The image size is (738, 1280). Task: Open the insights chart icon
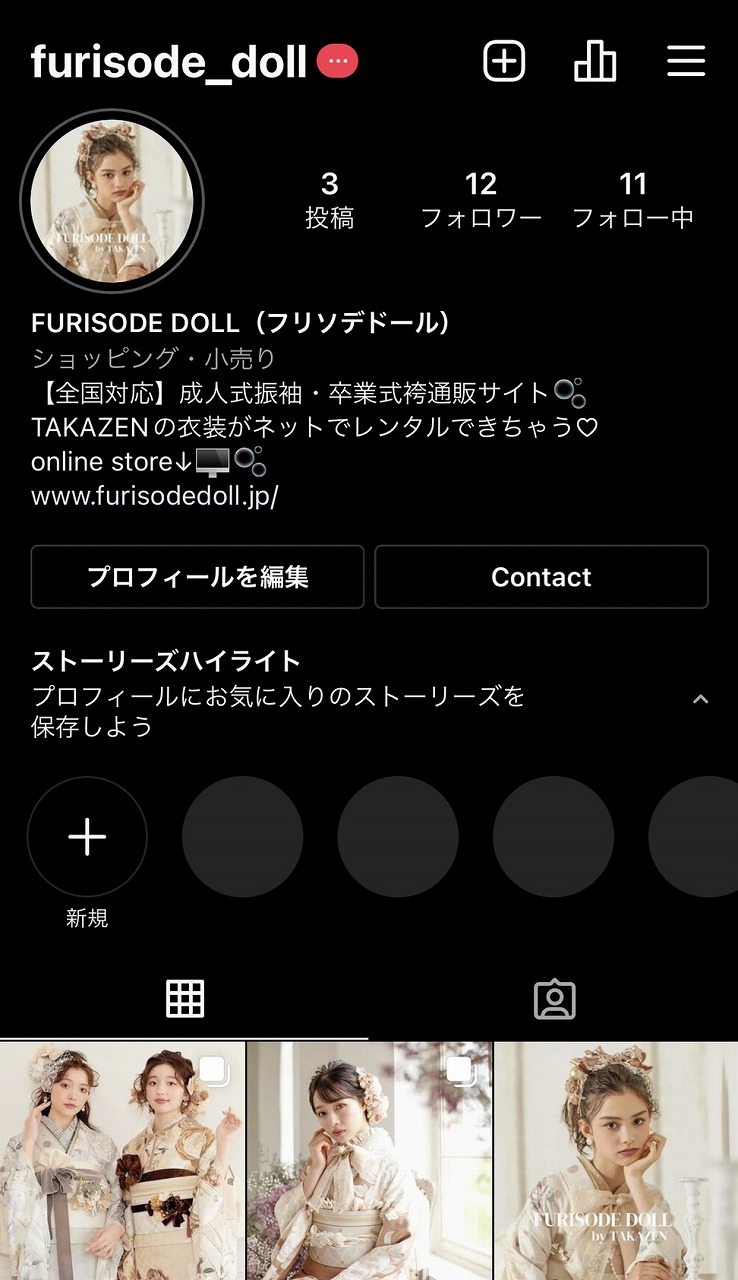coord(595,61)
